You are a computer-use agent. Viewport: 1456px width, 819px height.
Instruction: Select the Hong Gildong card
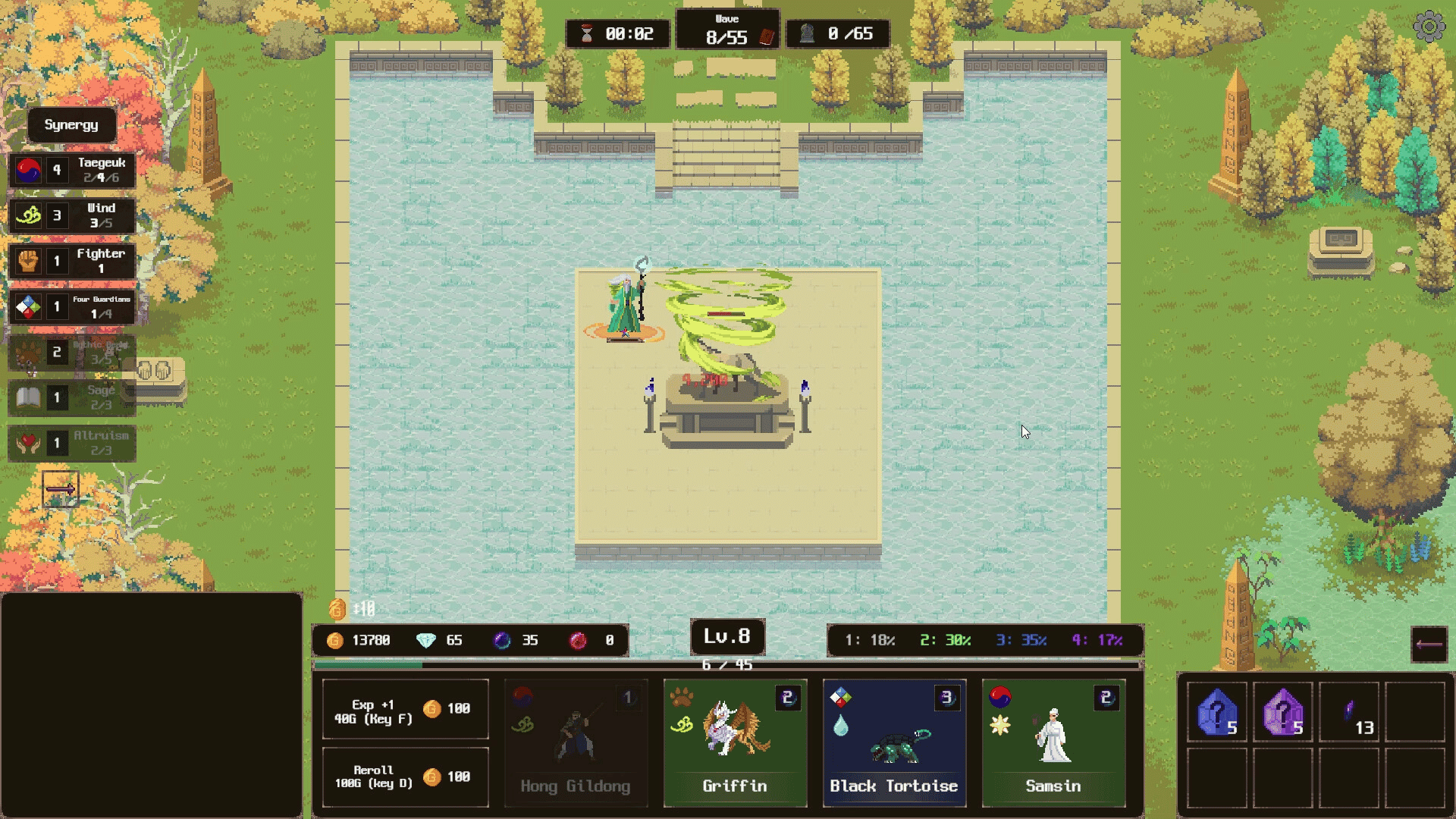point(576,743)
